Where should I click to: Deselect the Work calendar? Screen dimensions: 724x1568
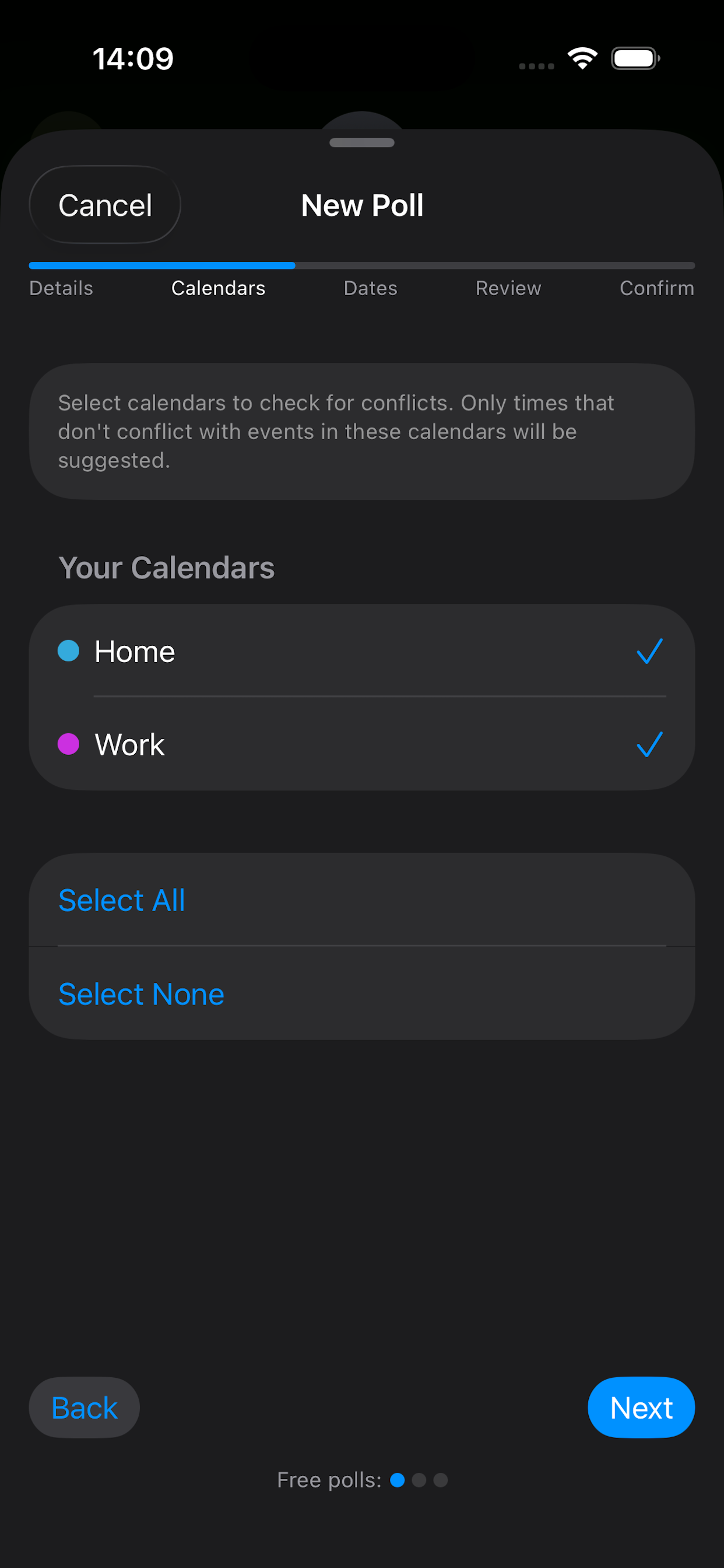361,744
